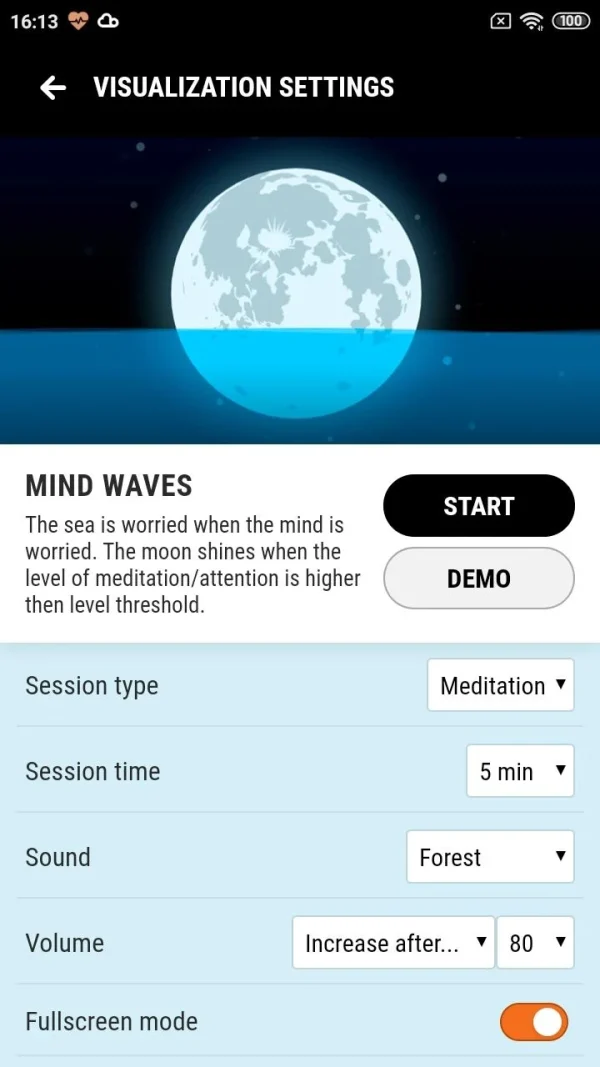Select the volume level 80 dropdown
The height and width of the screenshot is (1067, 600).
click(536, 943)
